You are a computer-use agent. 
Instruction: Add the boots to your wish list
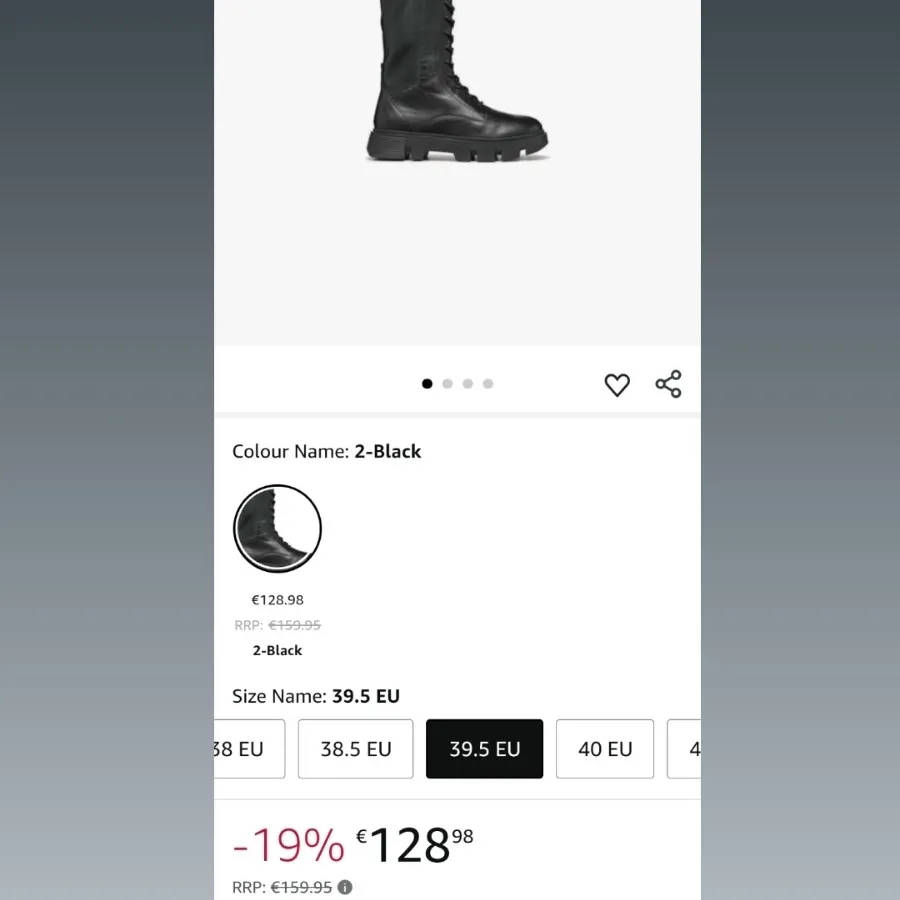(x=617, y=384)
